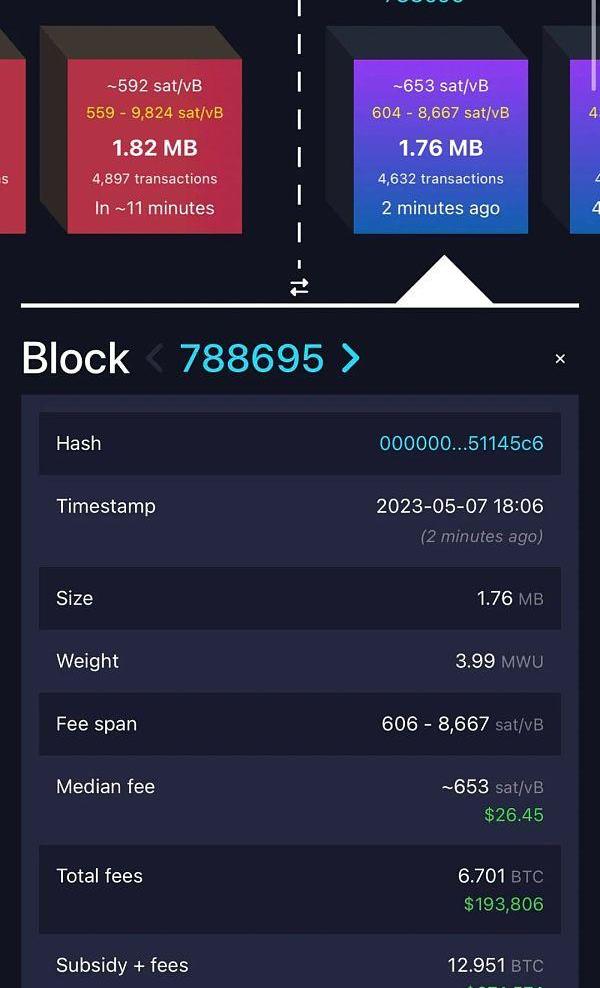Open block height 788695 link
This screenshot has width=600, height=988.
coord(251,358)
